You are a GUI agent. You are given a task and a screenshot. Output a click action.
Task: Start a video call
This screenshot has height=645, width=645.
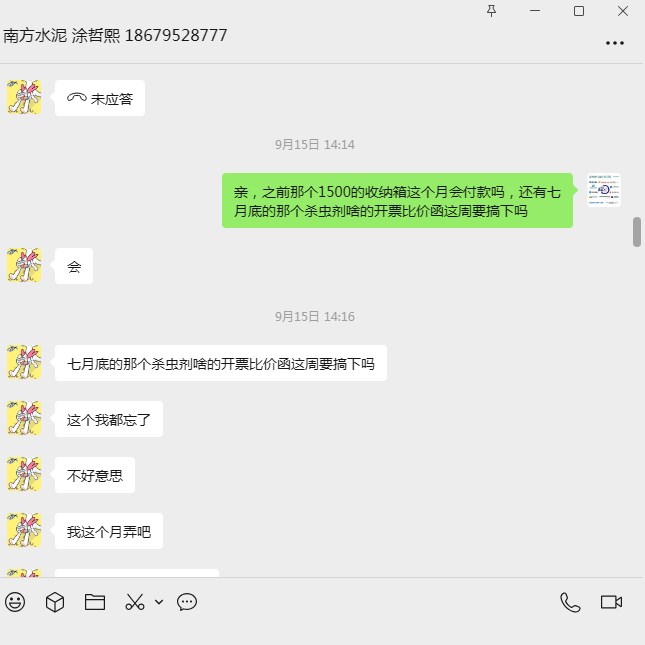(611, 602)
